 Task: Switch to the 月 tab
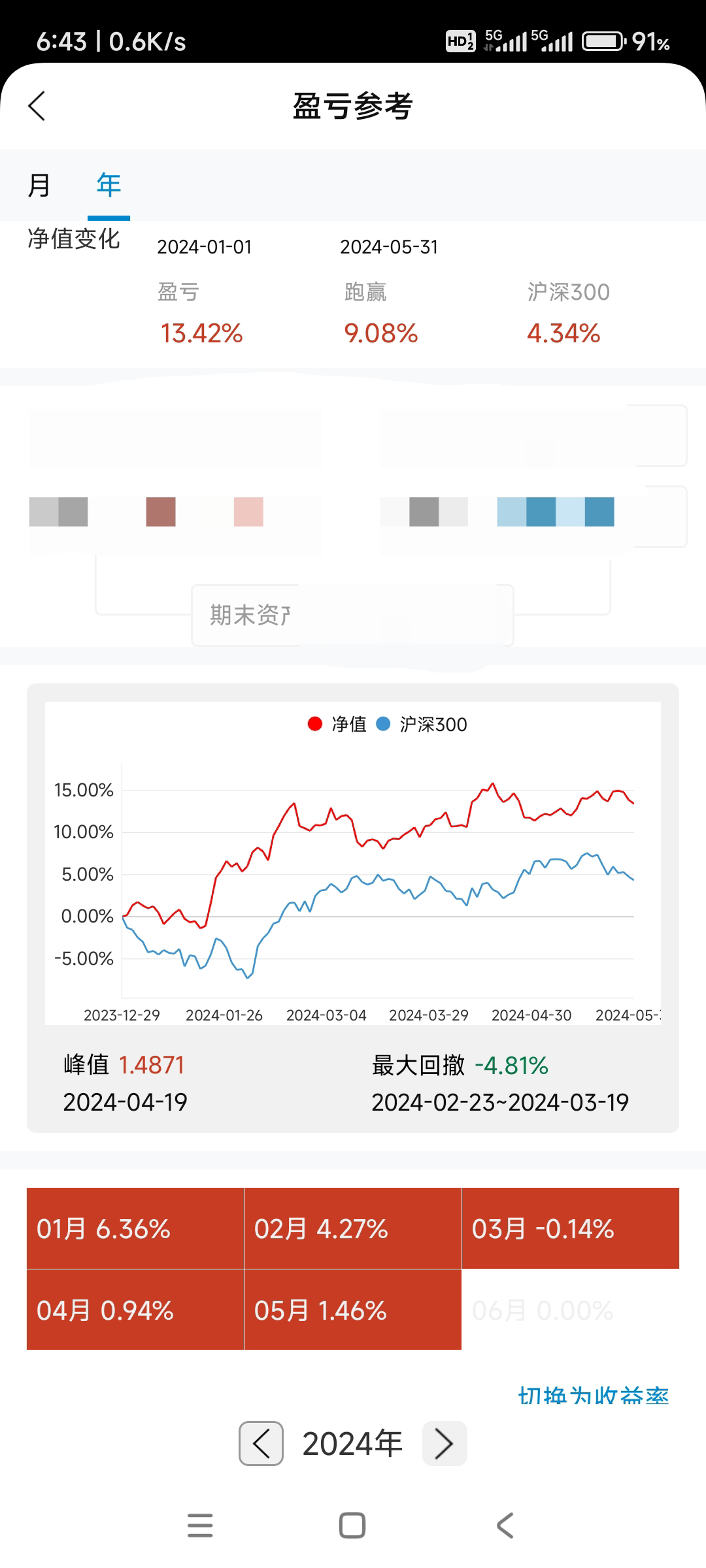coord(39,185)
